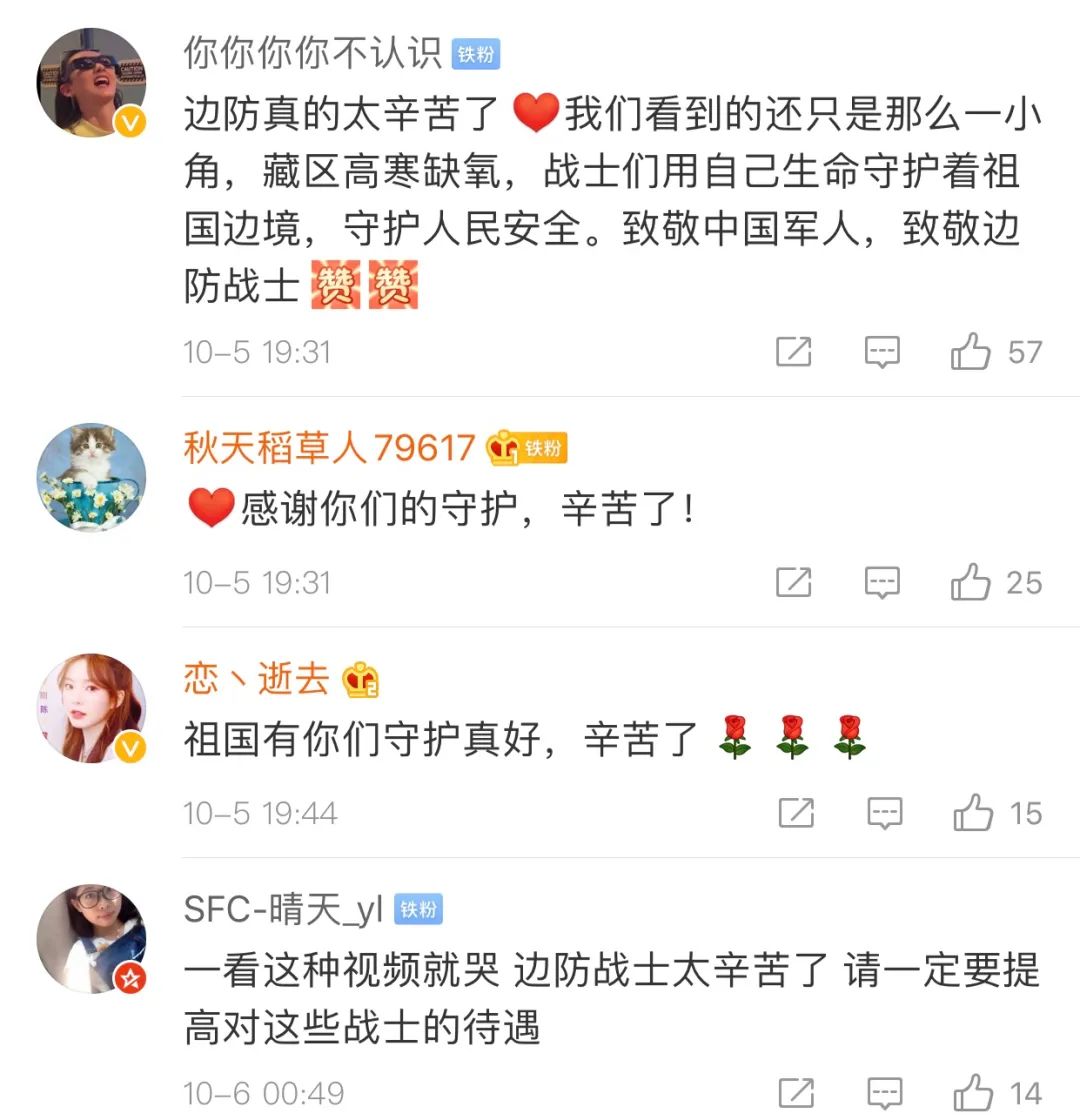Reply to 你你你你不认识's comment
This screenshot has height=1120, width=1080.
click(x=882, y=352)
